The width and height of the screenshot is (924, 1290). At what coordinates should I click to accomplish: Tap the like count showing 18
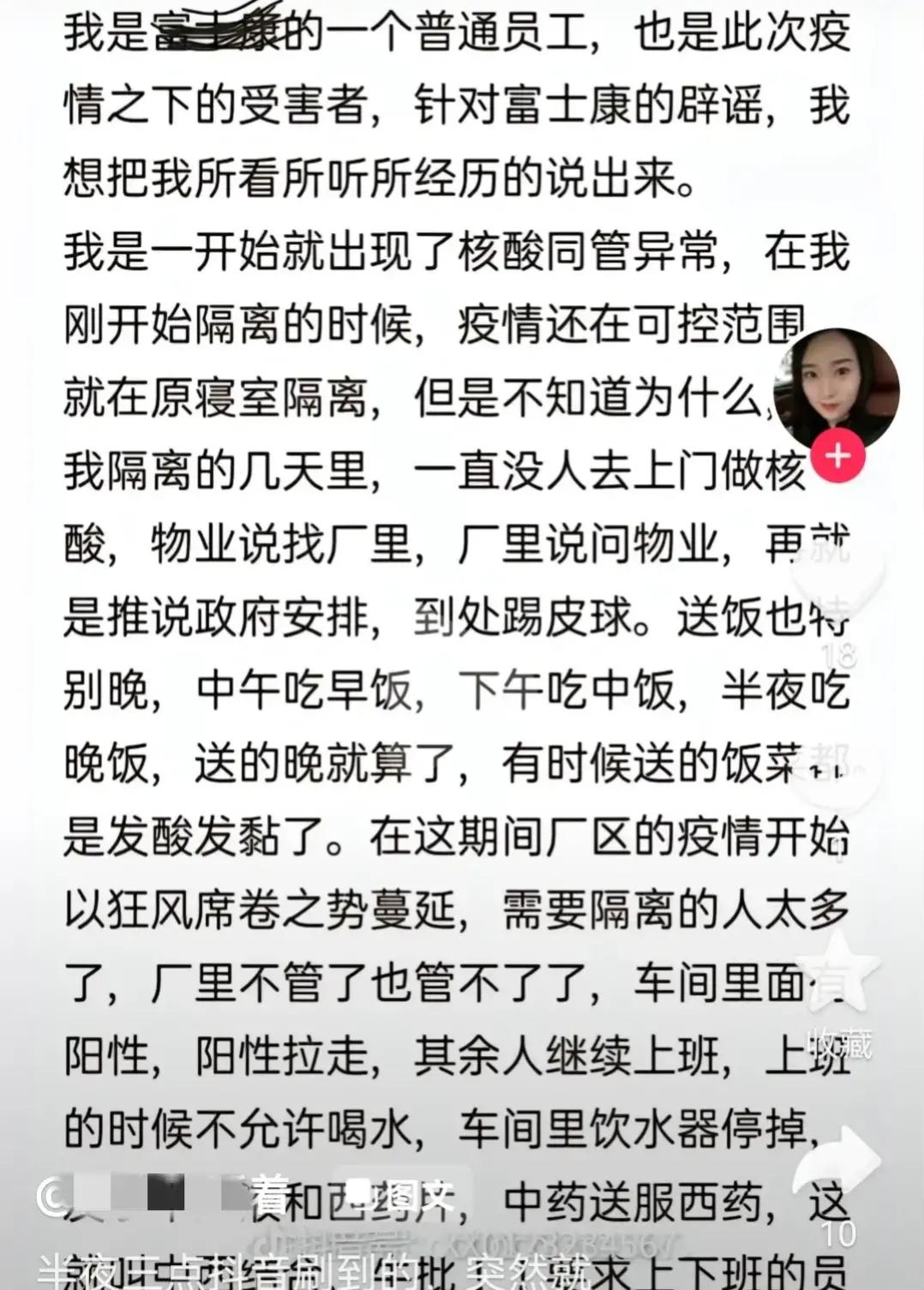tap(838, 656)
